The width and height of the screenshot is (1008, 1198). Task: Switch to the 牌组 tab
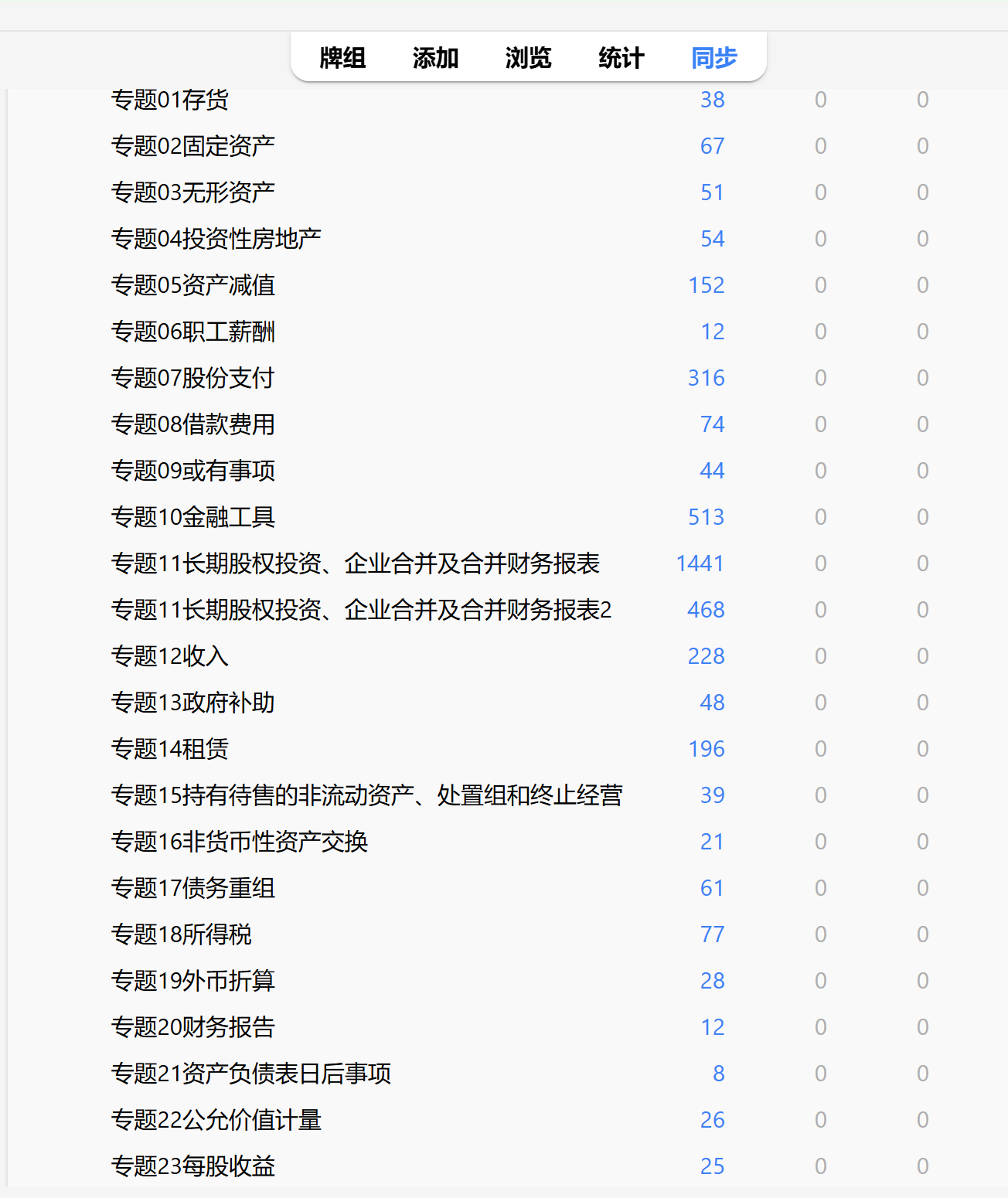tap(342, 58)
